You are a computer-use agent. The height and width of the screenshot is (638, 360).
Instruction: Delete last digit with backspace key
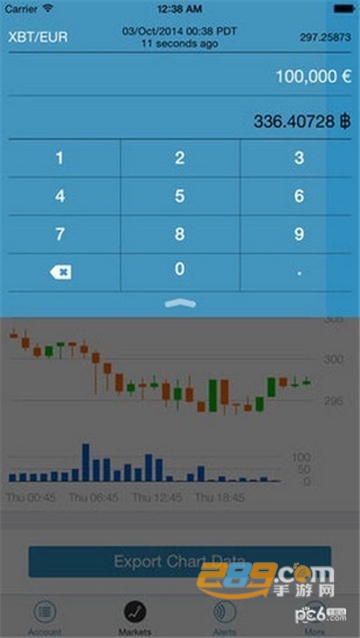click(61, 272)
